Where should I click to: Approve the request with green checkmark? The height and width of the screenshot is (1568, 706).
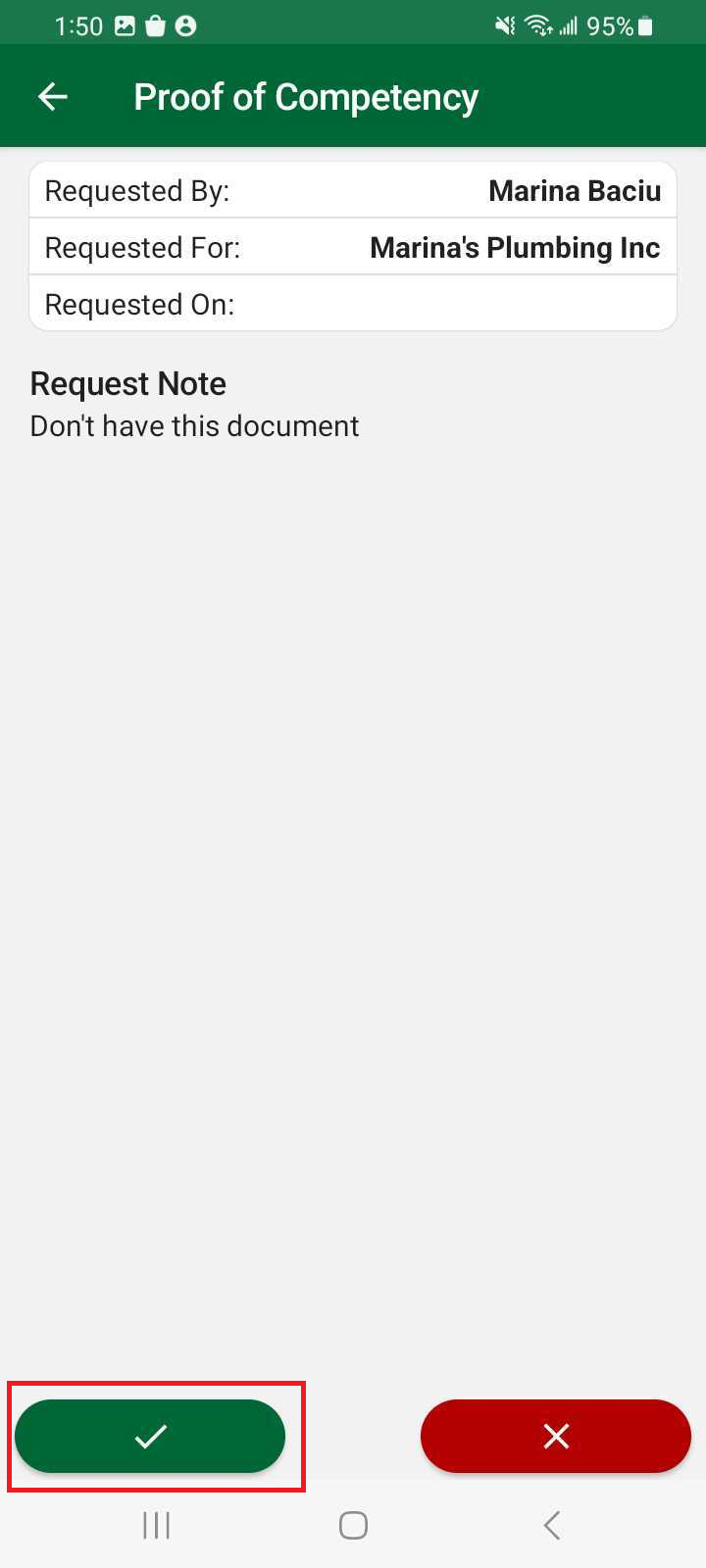point(150,1437)
